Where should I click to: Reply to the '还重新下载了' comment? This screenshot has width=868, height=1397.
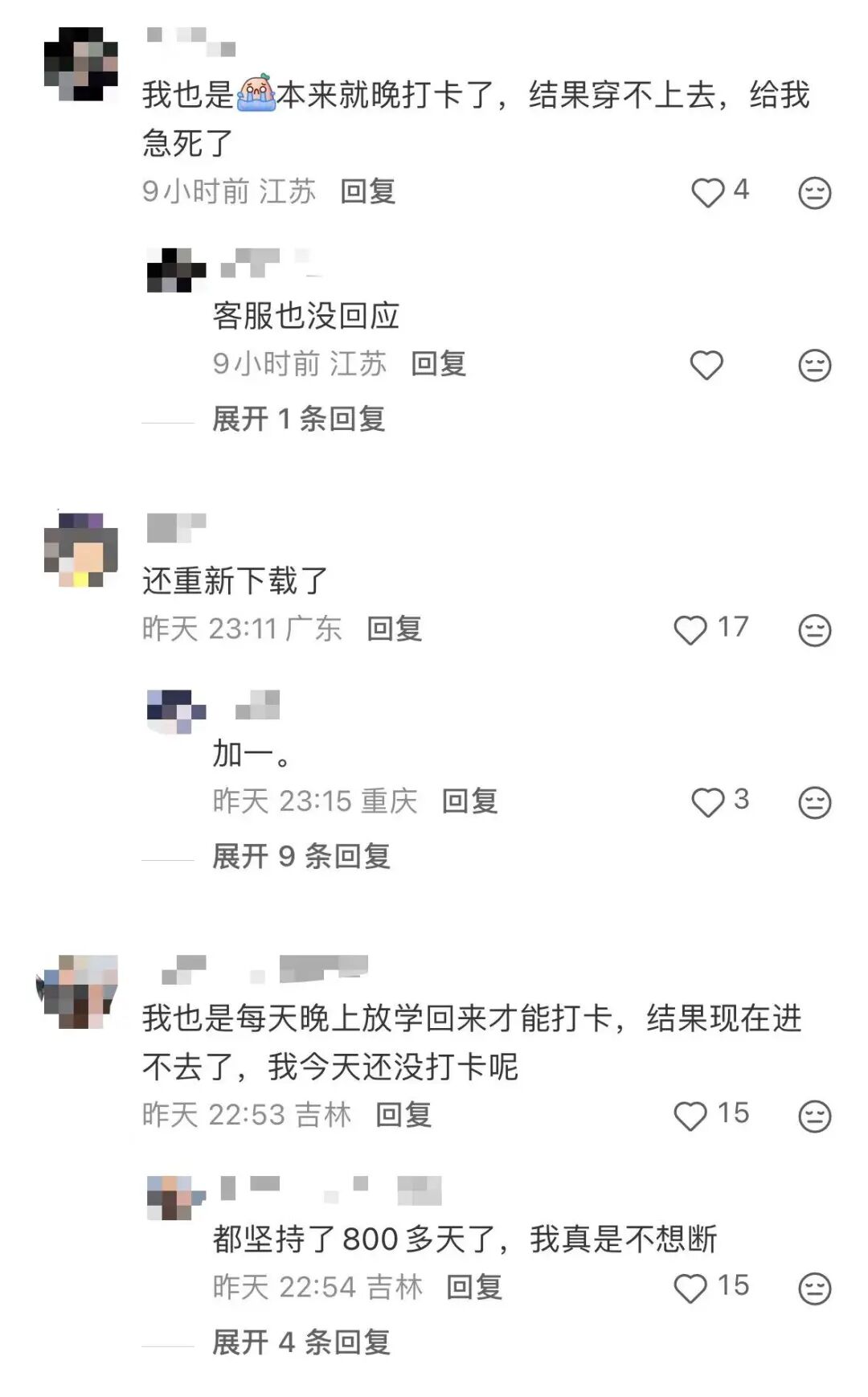394,629
